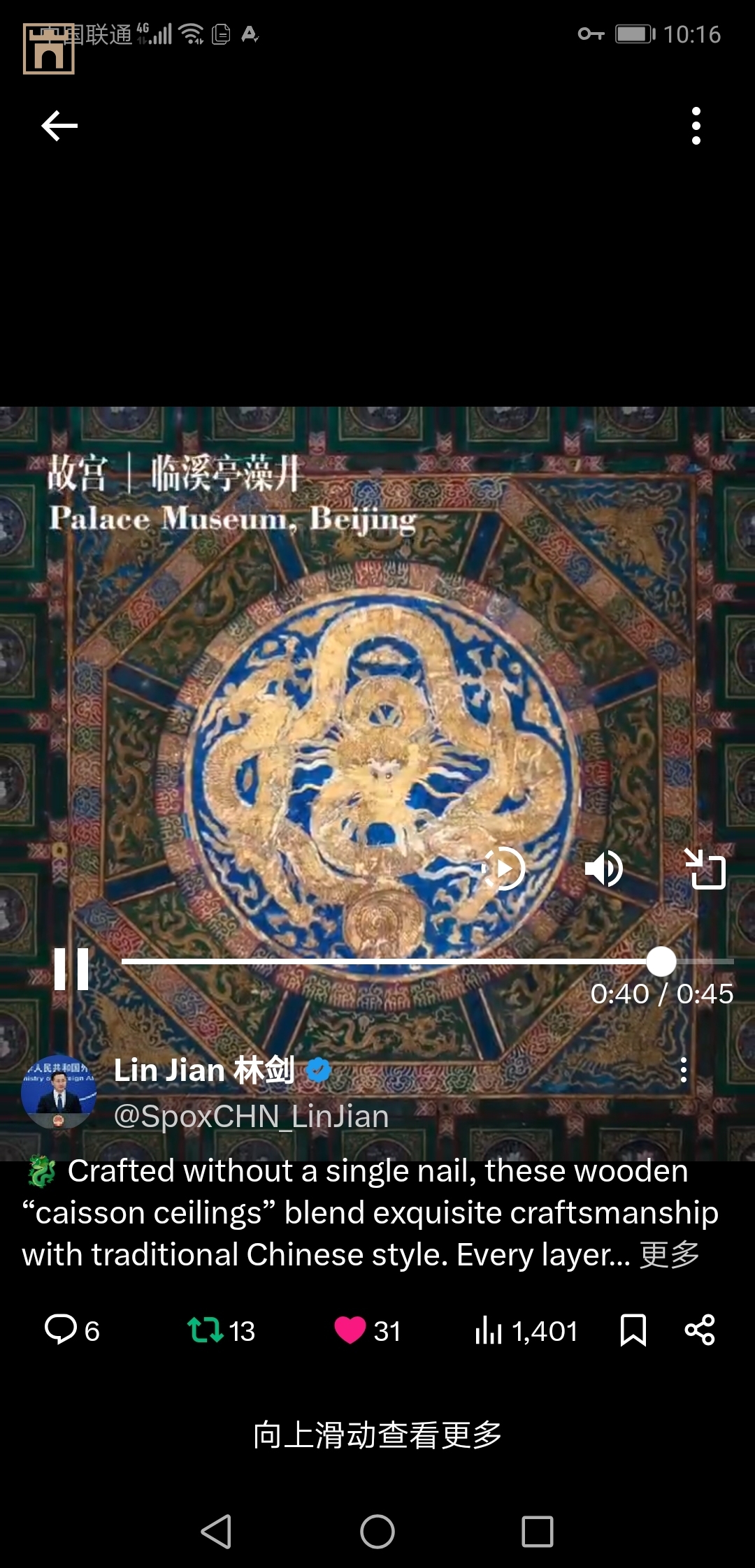Viewport: 755px width, 1568px height.
Task: Expand the tweet text with 更多
Action: click(x=669, y=1255)
